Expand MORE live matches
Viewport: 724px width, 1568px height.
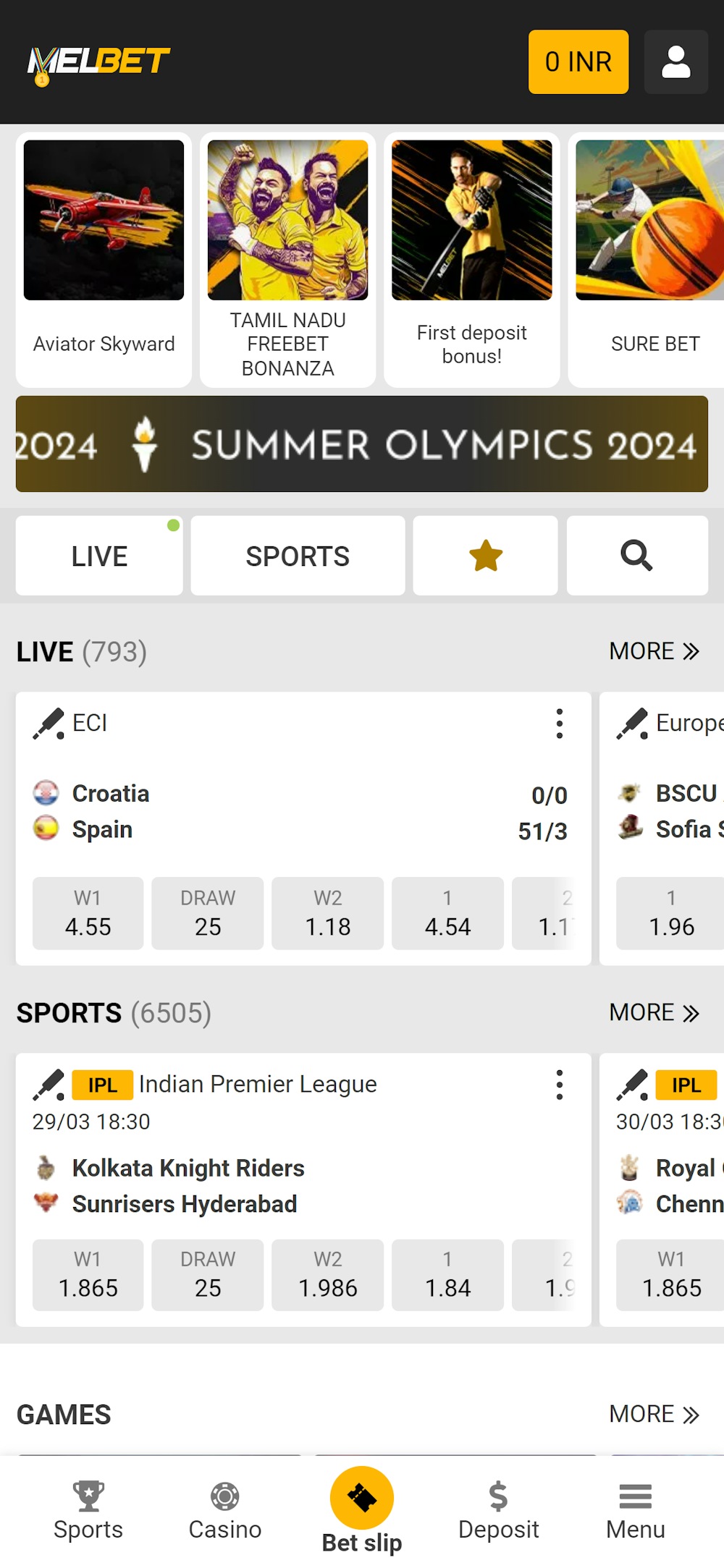point(656,650)
